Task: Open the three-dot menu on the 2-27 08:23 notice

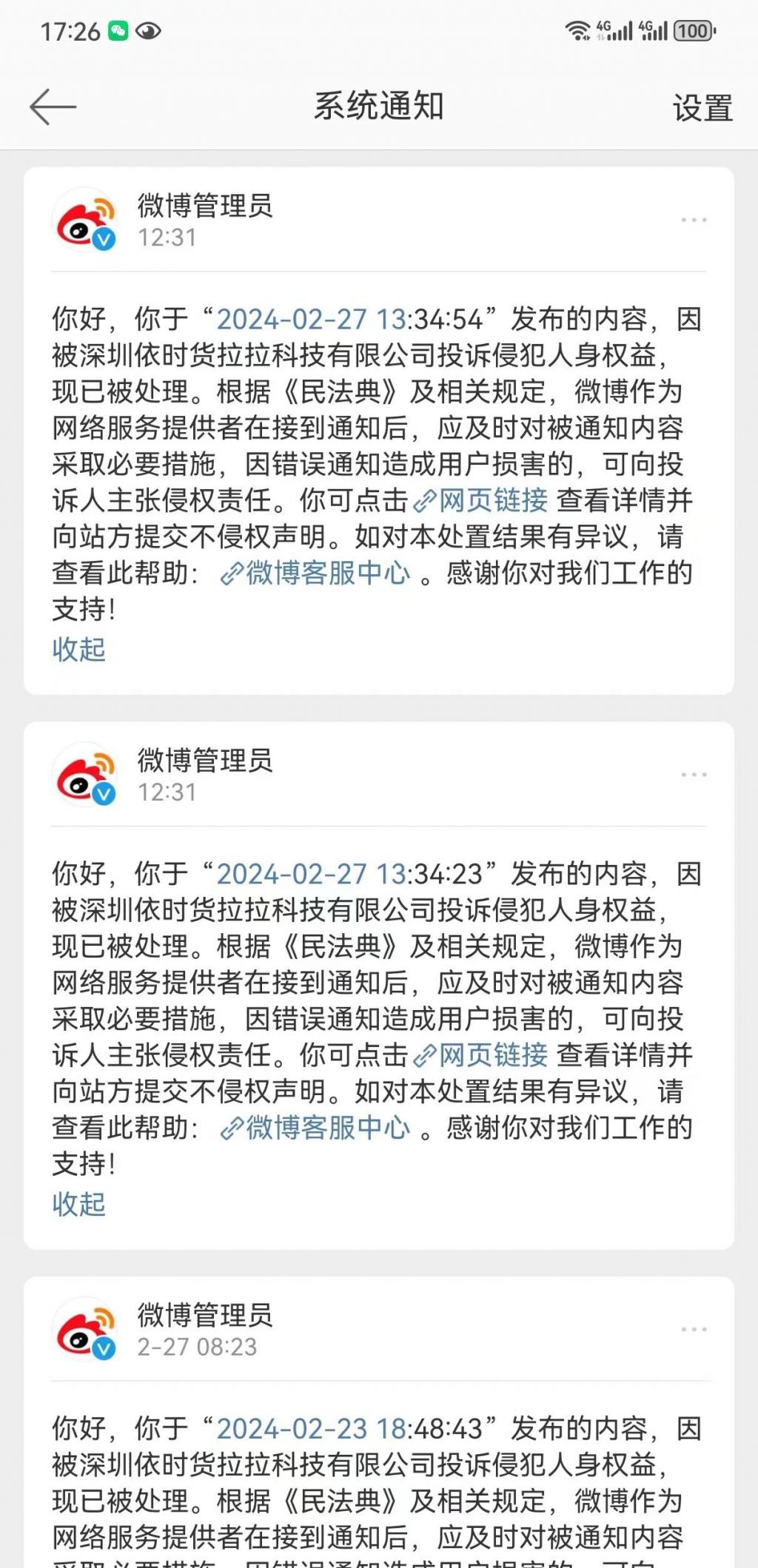Action: [x=694, y=1329]
